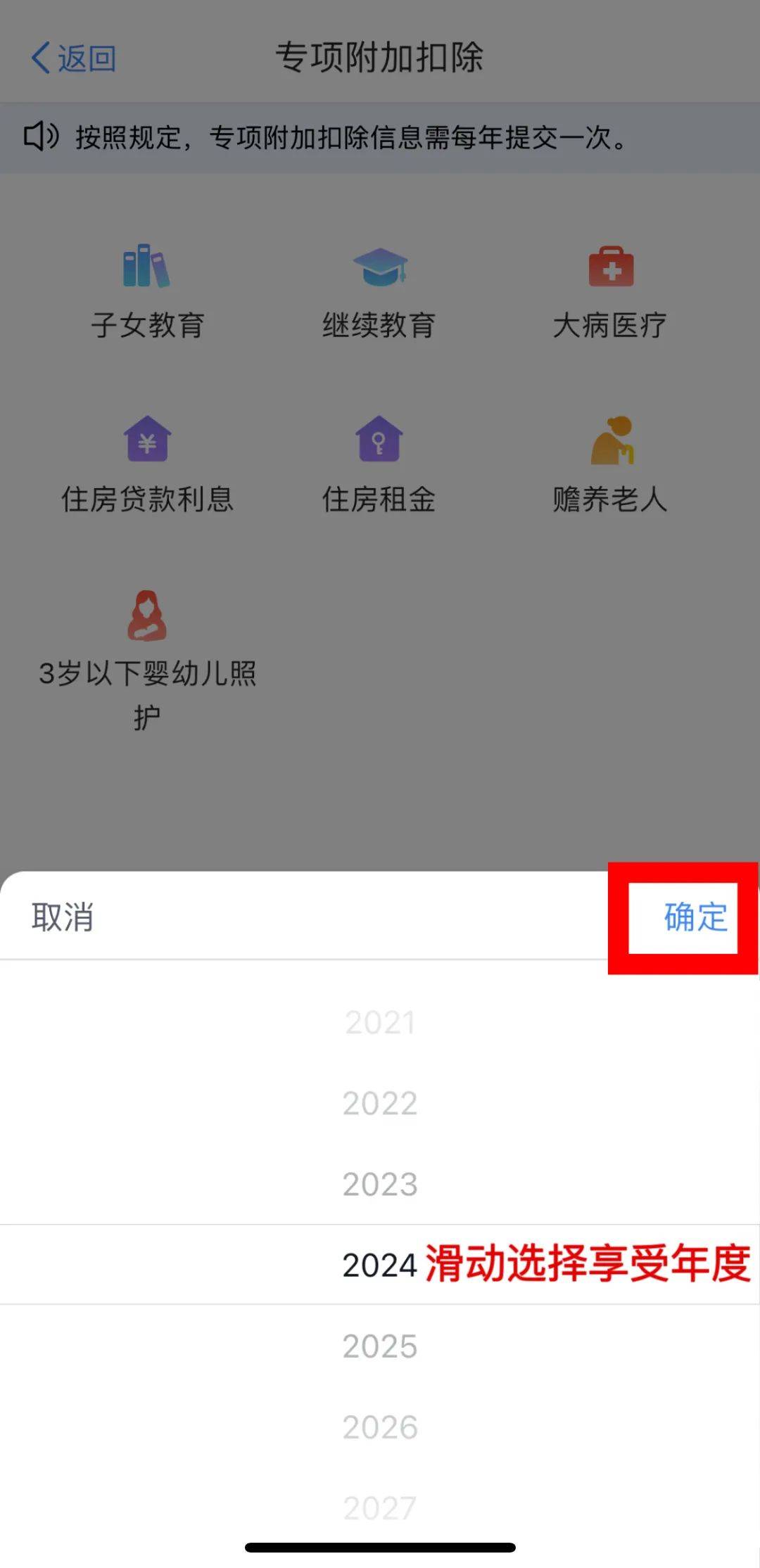
Task: Select 2023 in the year picker
Action: 380,1185
